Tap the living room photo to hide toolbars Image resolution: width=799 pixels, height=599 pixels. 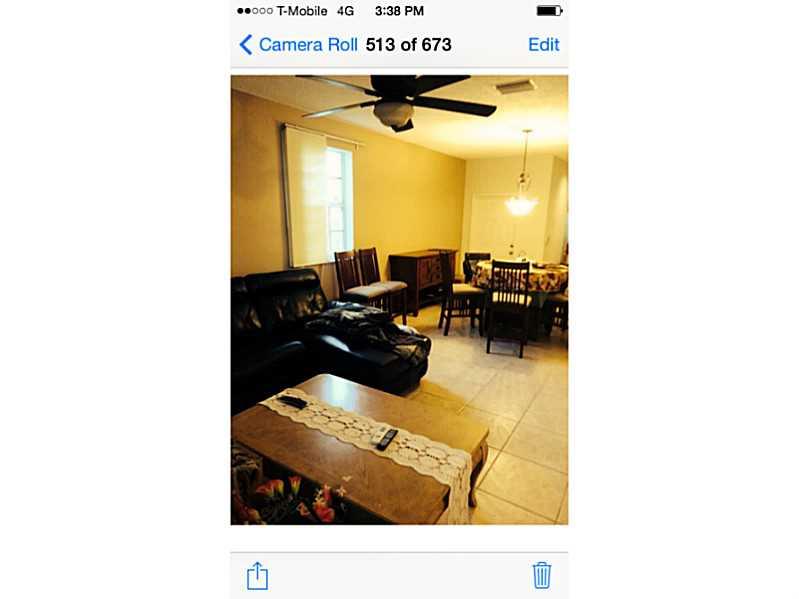(x=399, y=300)
